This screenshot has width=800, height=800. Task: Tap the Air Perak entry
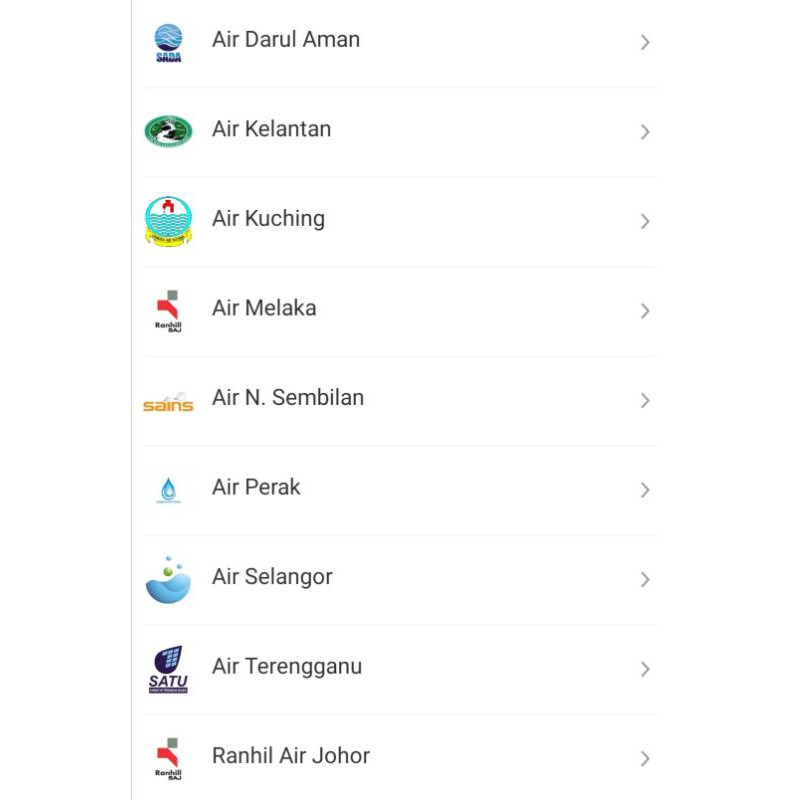pos(256,488)
